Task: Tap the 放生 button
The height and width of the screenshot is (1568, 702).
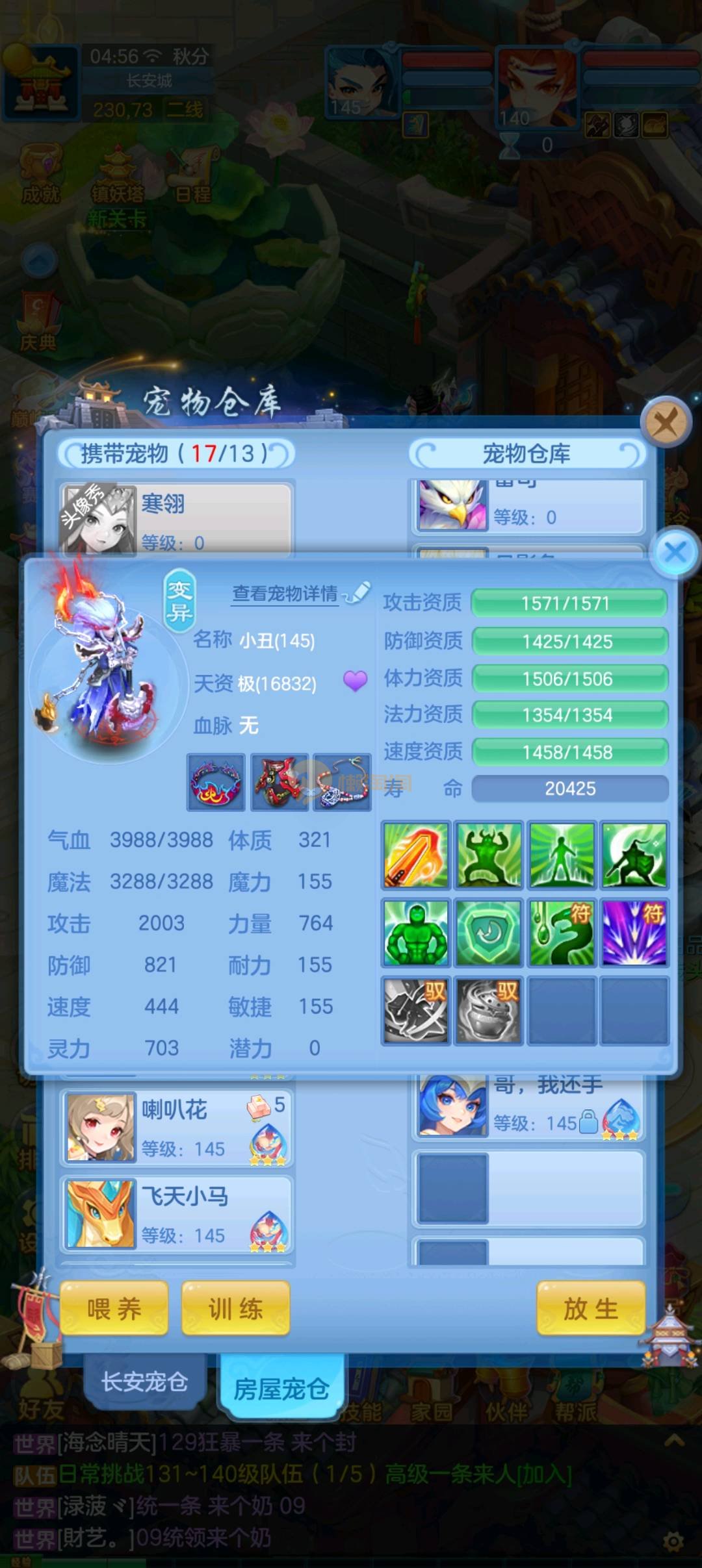Action: pyautogui.click(x=590, y=1308)
